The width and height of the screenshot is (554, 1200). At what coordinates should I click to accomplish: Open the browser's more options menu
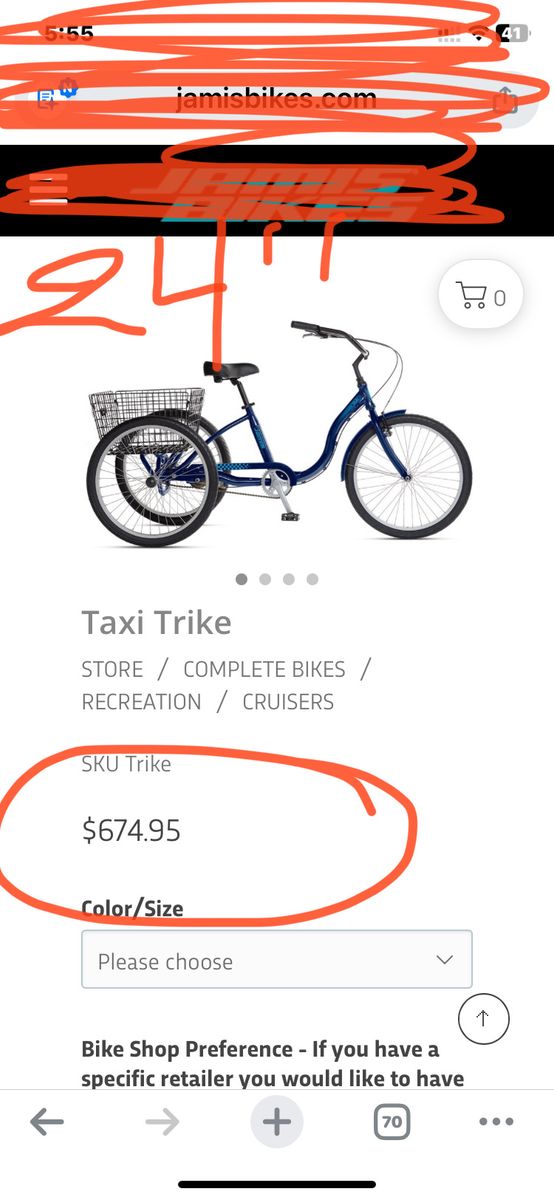pos(496,1122)
